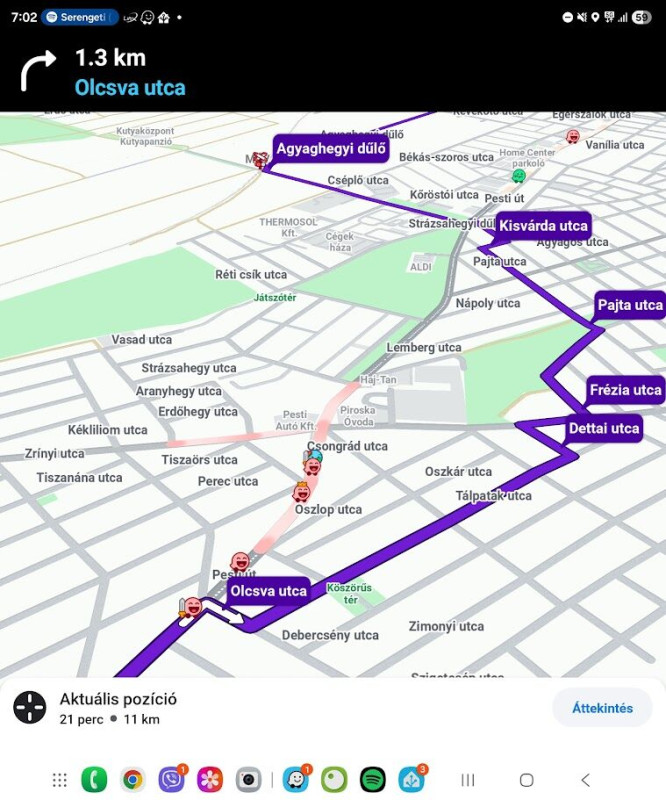Image resolution: width=666 pixels, height=800 pixels.
Task: Open the Camera app from the taskbar
Action: click(248, 780)
